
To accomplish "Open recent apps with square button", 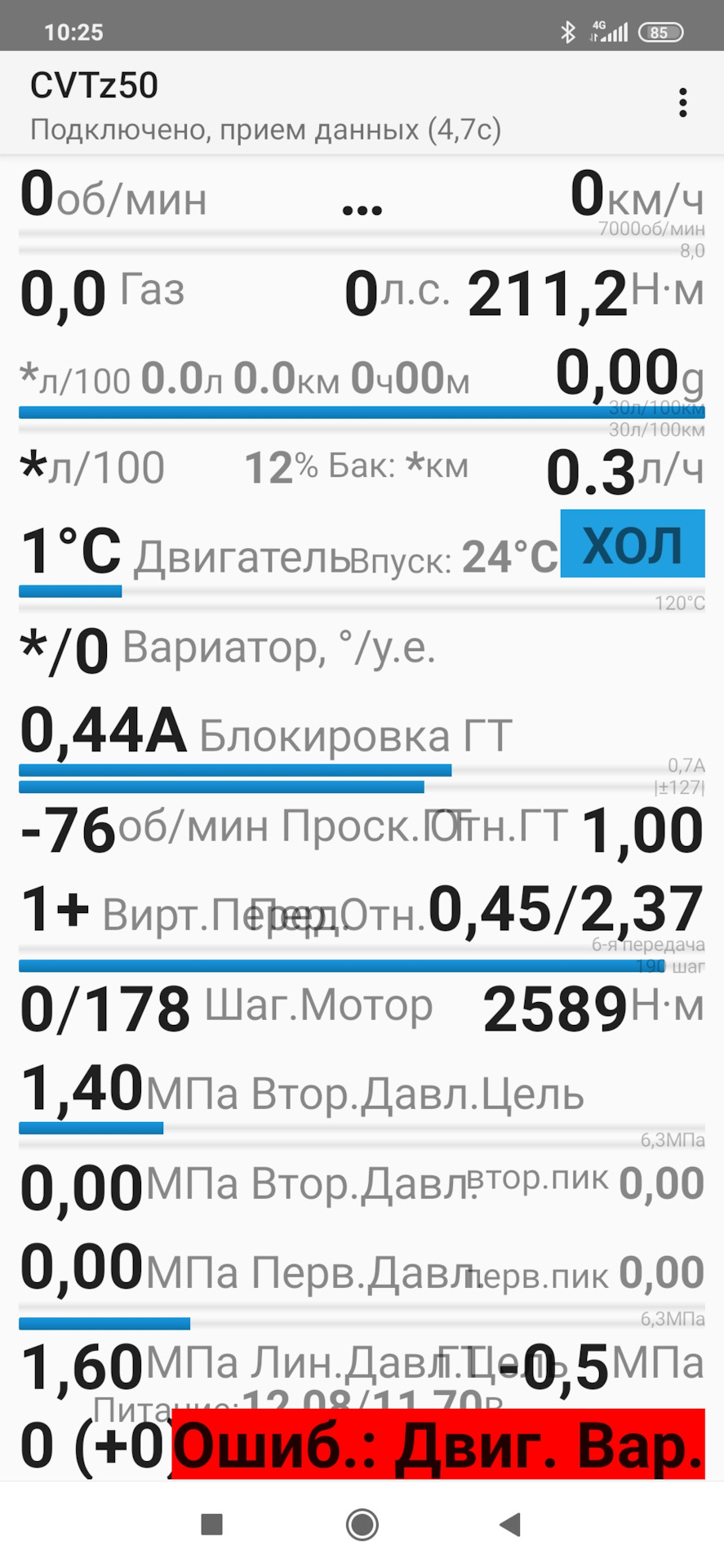I will 212,1524.
